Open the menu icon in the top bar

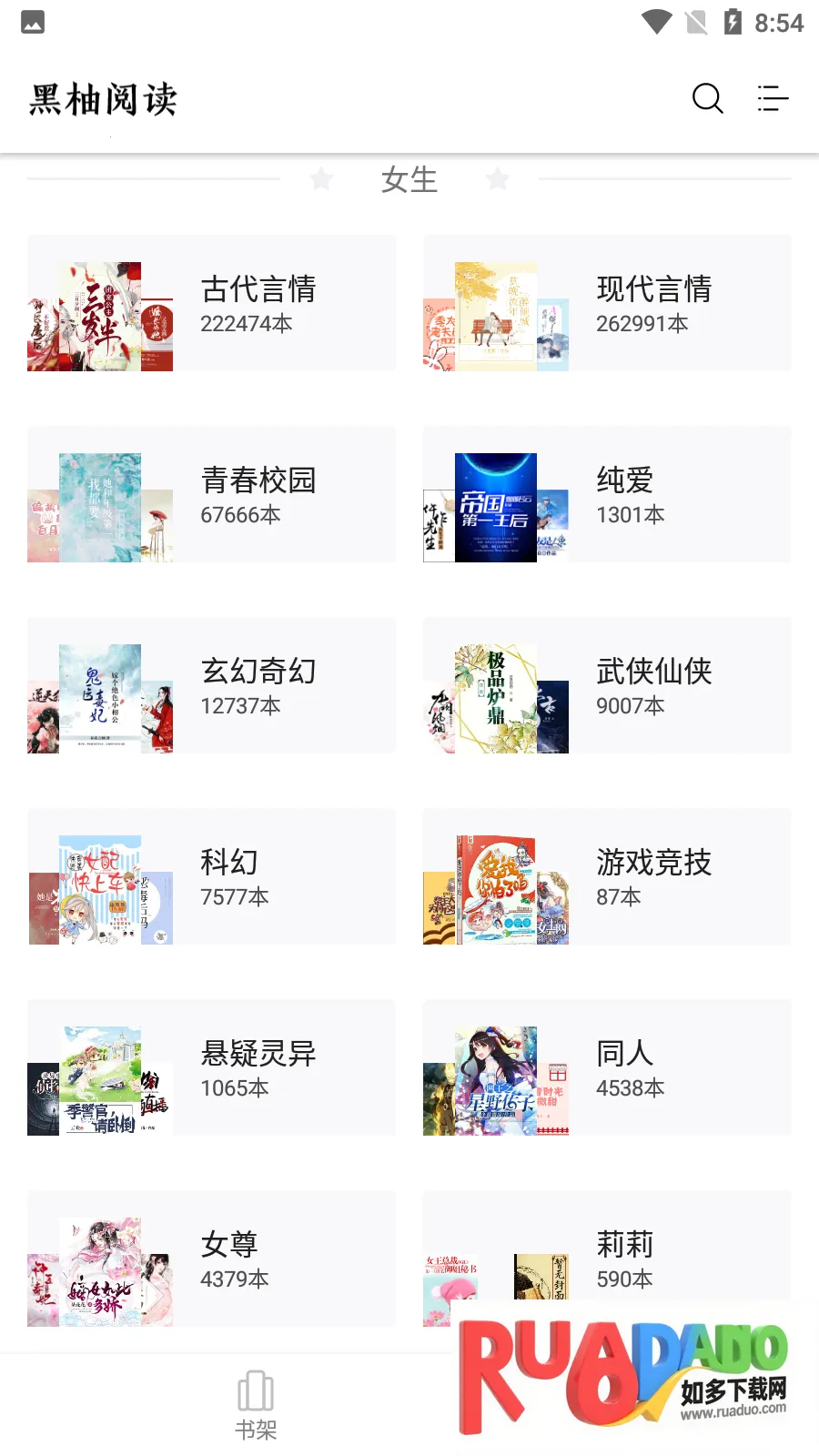(x=773, y=98)
